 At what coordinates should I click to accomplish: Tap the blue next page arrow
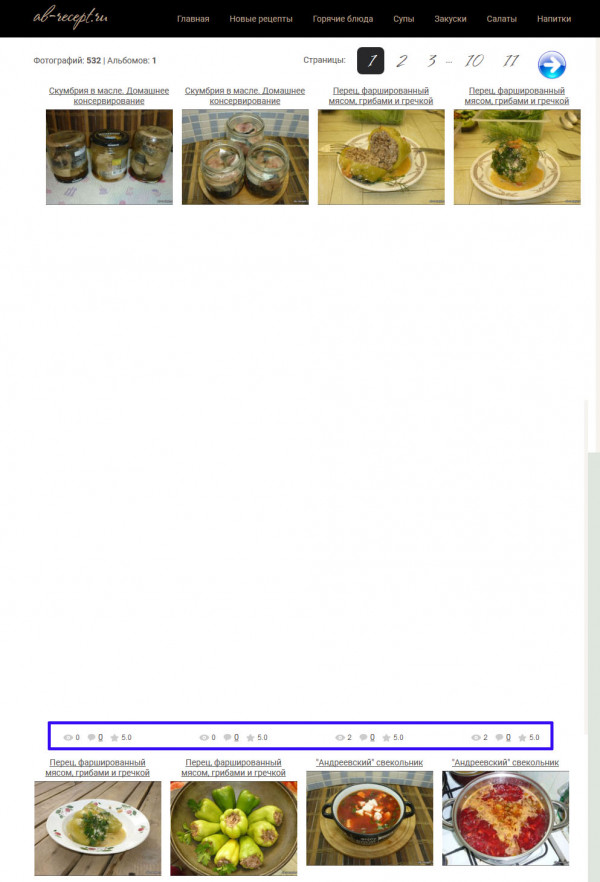coord(552,65)
